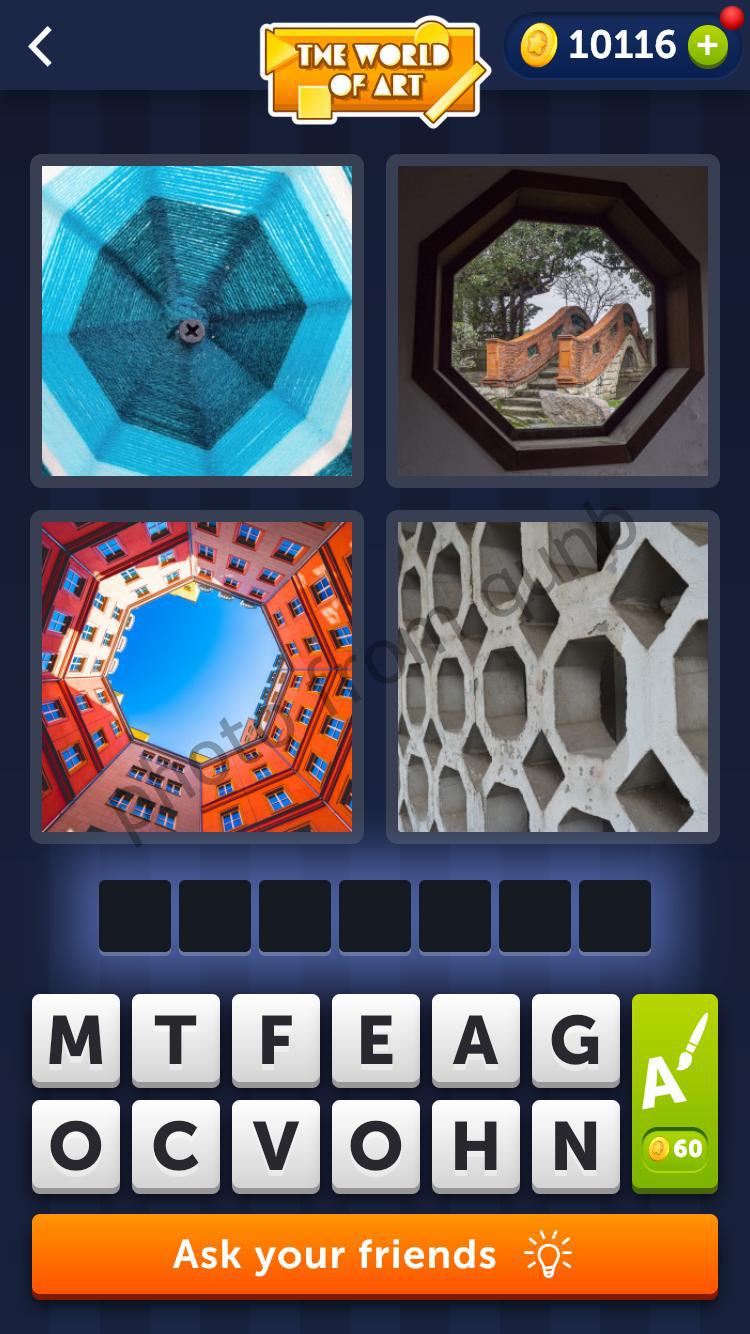View the blue umbrella canopy photo

tap(196, 321)
